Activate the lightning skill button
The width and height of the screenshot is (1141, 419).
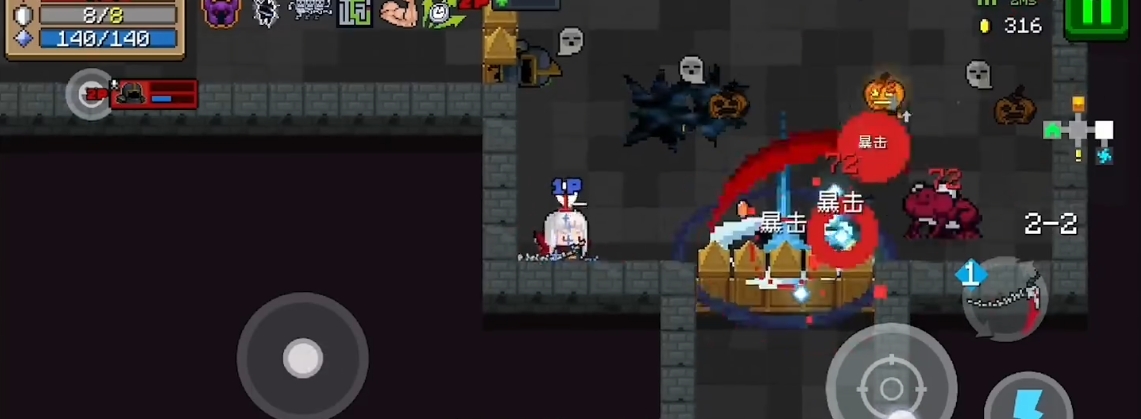click(x=1029, y=401)
